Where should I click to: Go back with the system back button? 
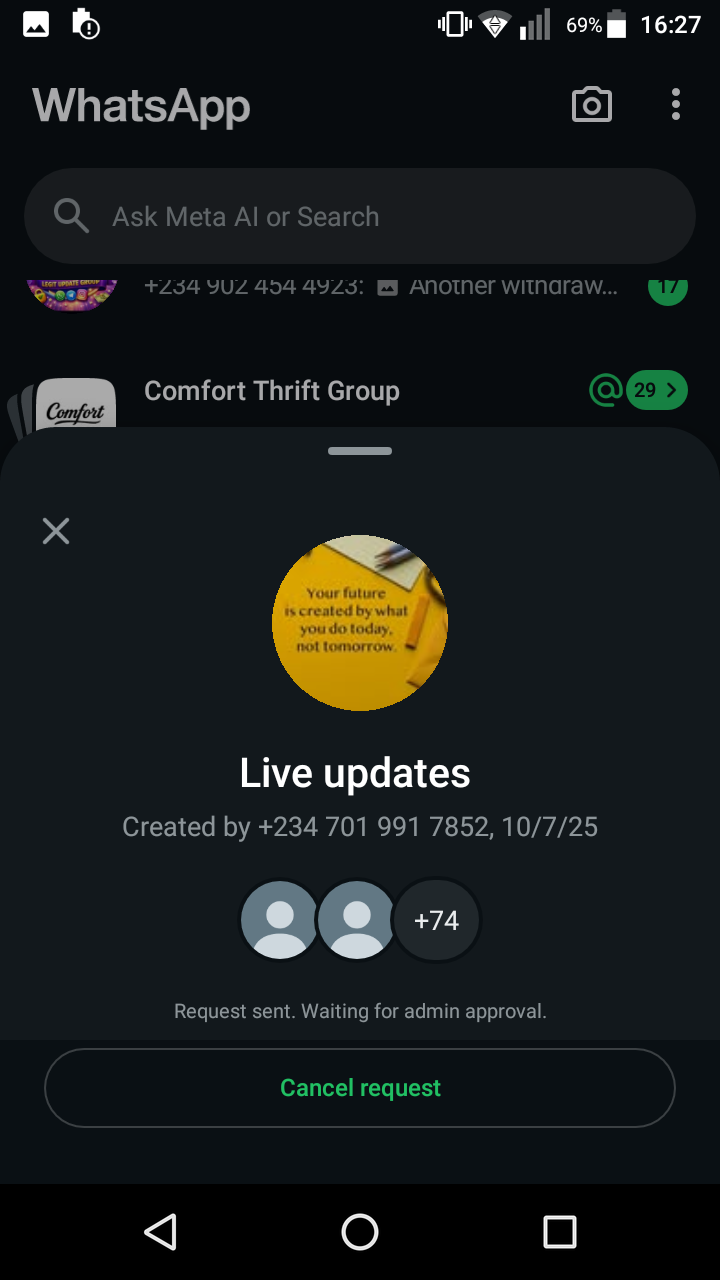160,1232
